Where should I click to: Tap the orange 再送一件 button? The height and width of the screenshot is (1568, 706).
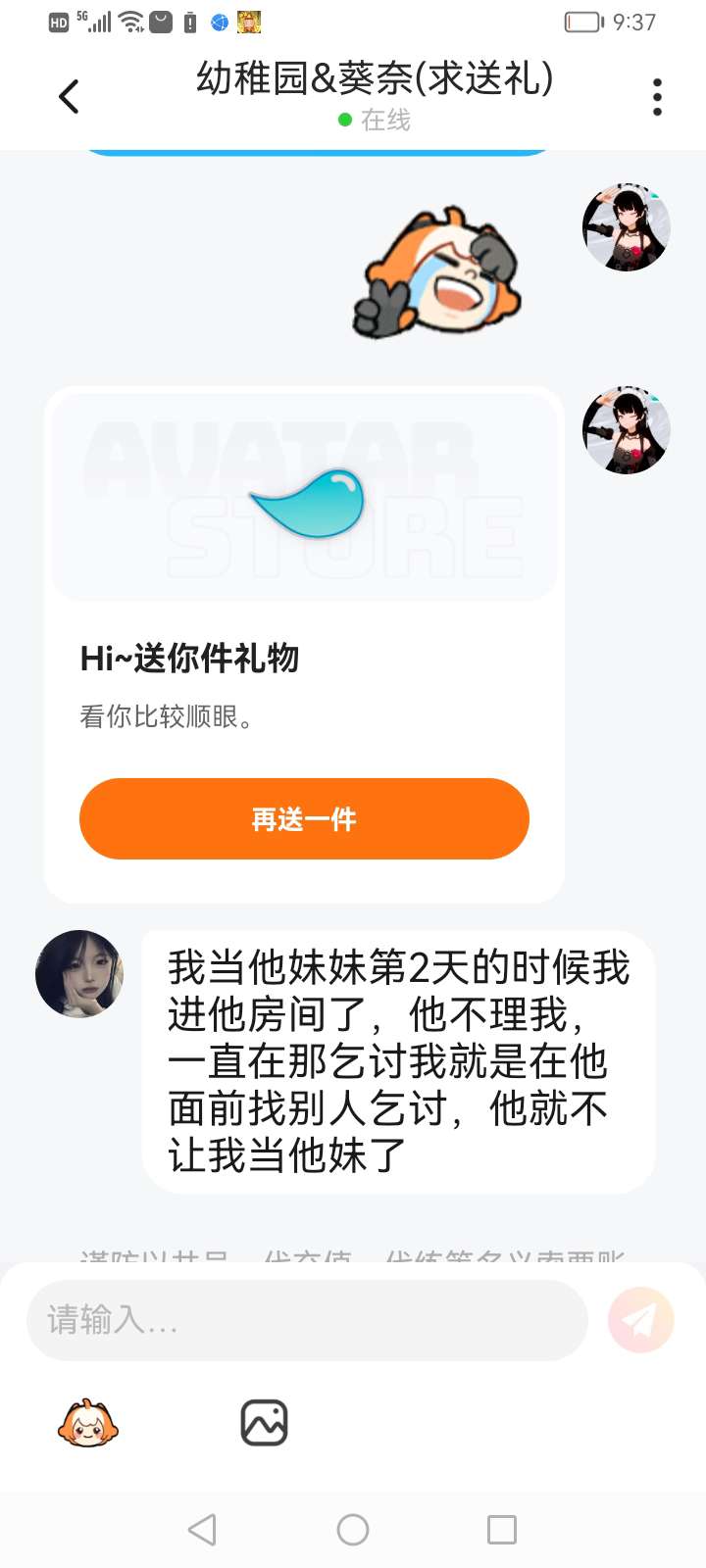[x=304, y=818]
